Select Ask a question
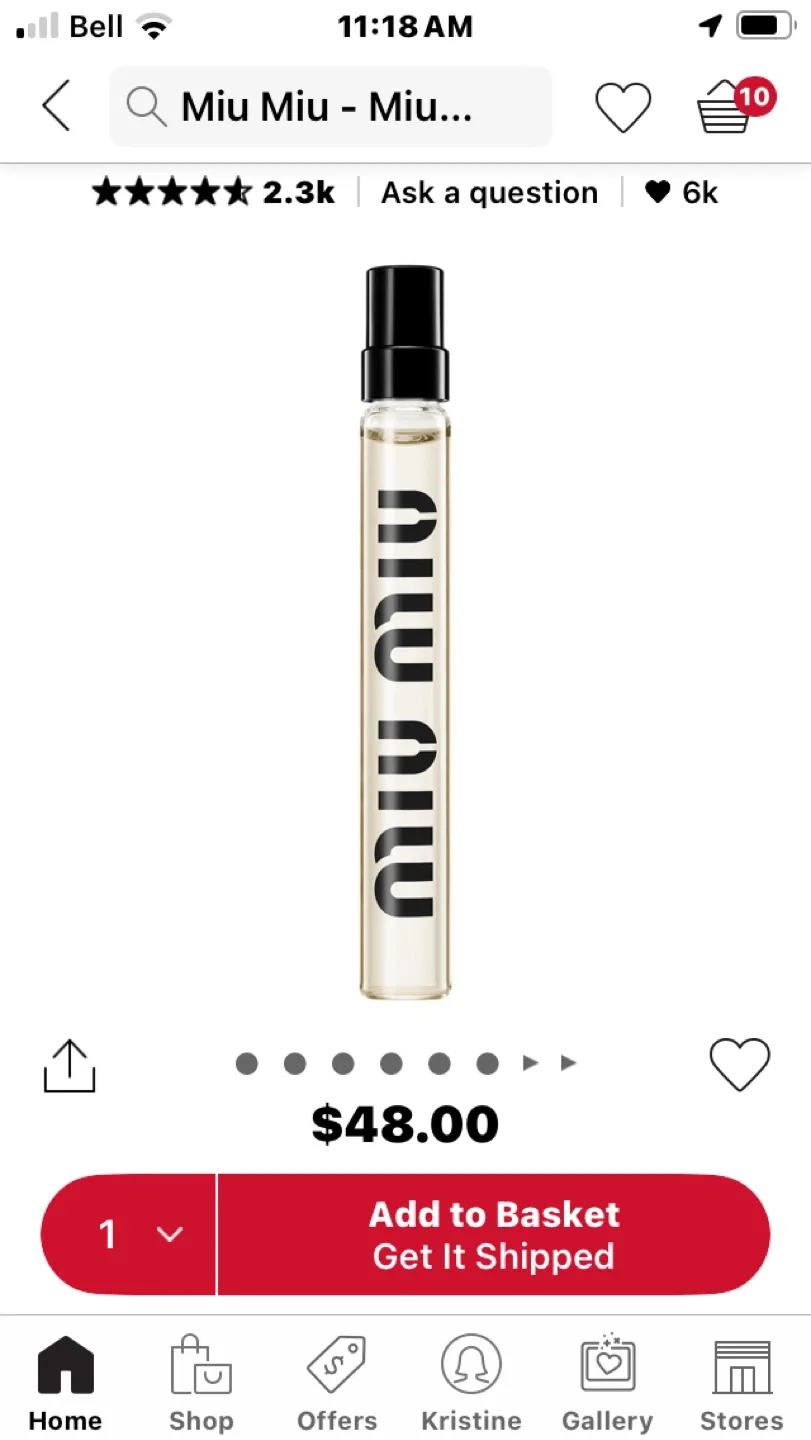811x1440 pixels. click(x=488, y=192)
